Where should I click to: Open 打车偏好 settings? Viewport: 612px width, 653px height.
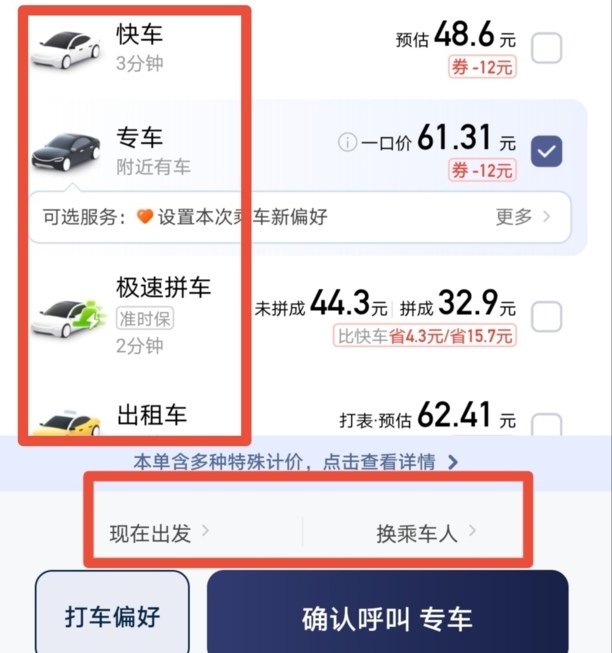[x=112, y=616]
